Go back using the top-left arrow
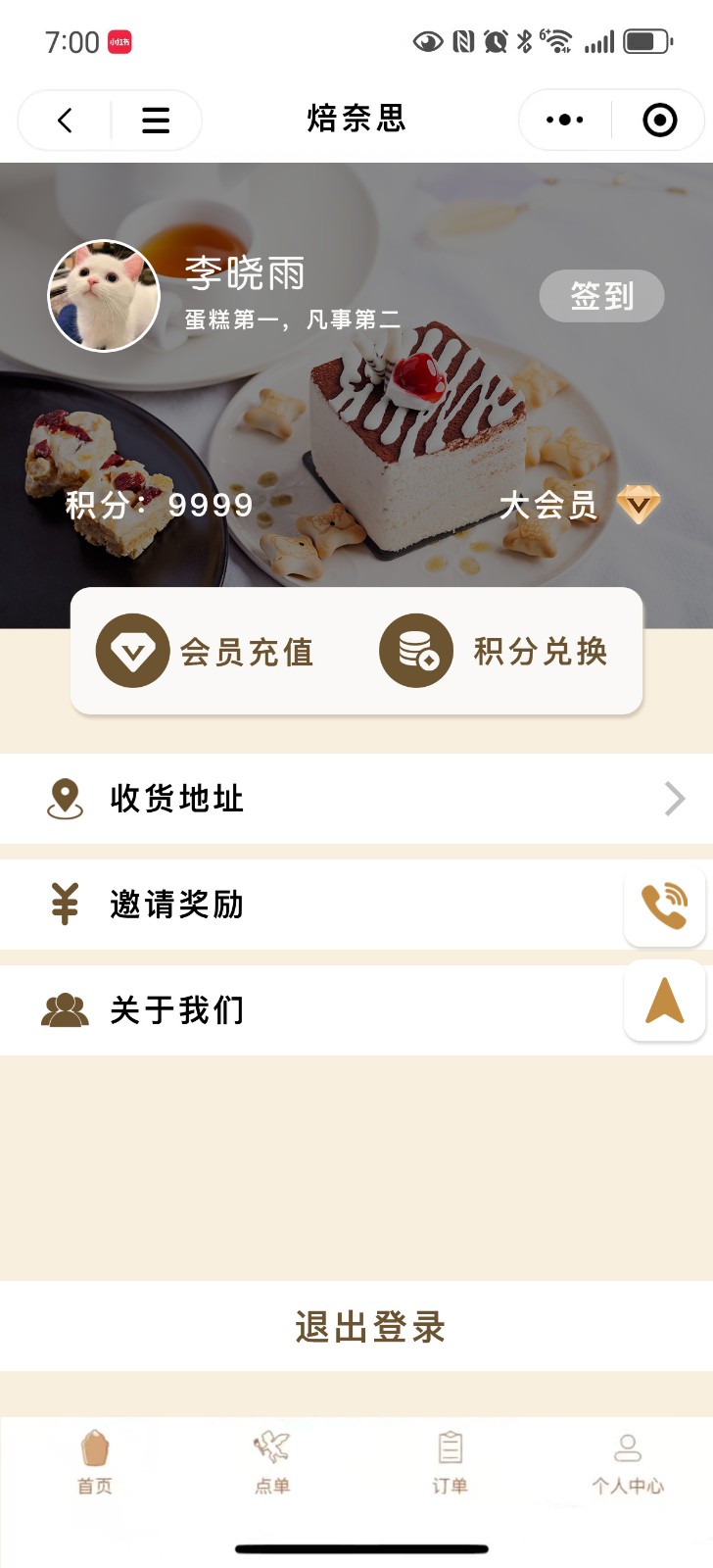Screen dimensions: 713x1568 click(x=66, y=121)
